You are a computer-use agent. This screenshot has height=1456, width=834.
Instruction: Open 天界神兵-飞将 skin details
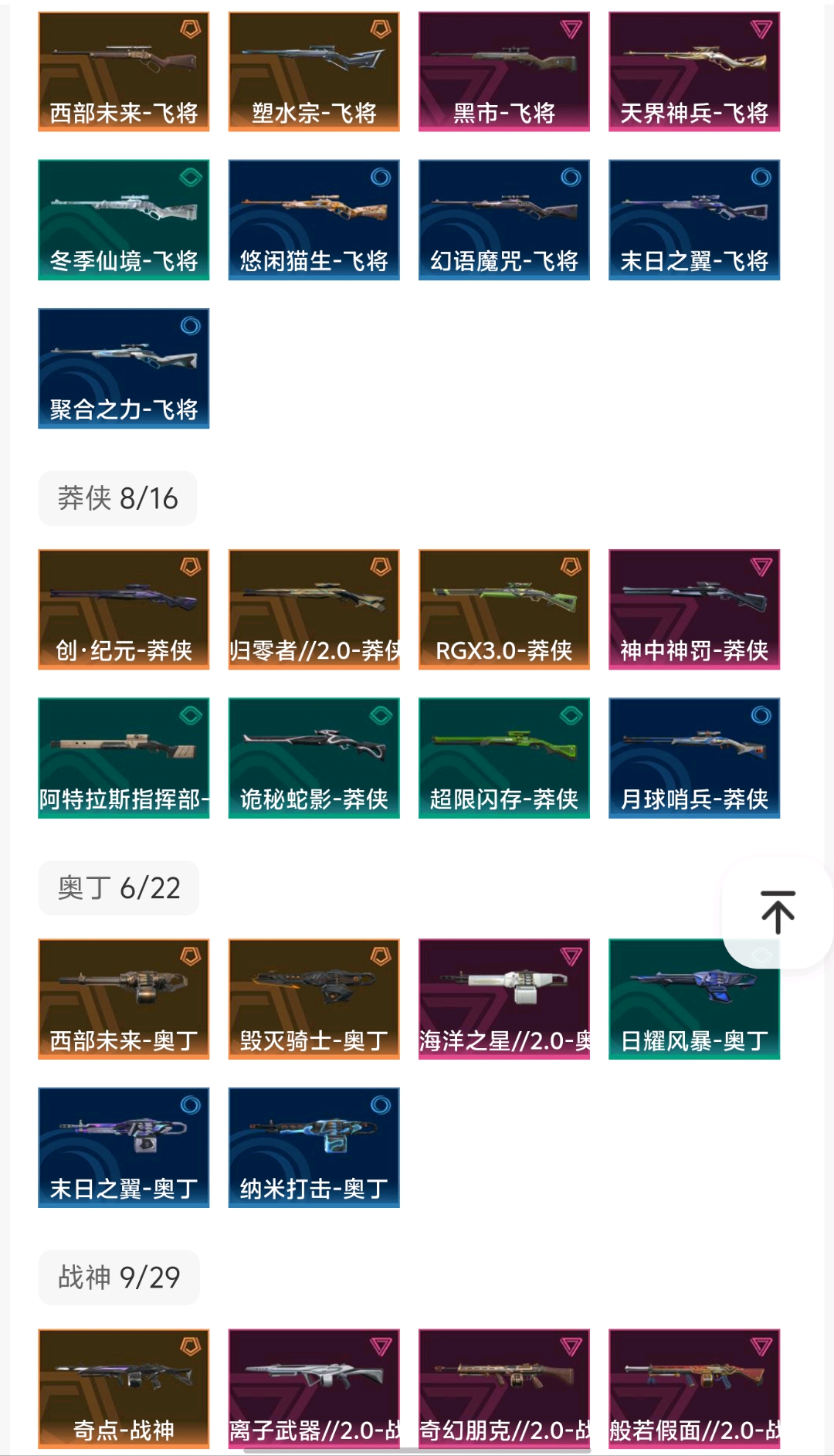tap(693, 72)
